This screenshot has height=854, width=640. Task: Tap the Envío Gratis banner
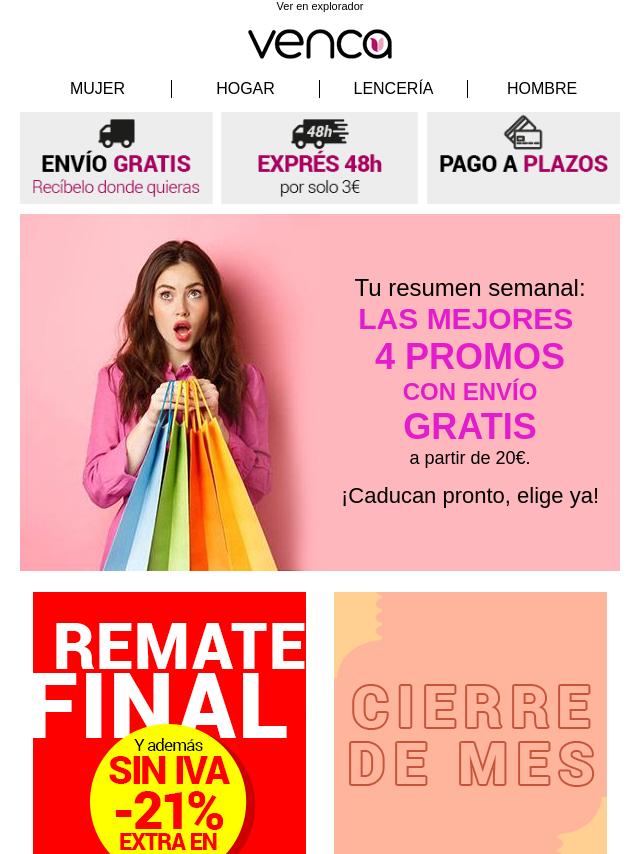coord(116,158)
